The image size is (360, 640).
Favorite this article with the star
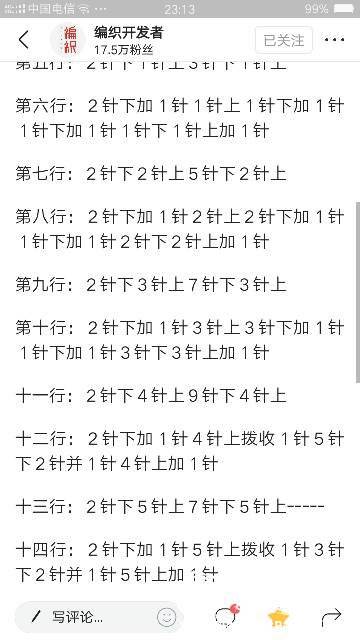[278, 617]
